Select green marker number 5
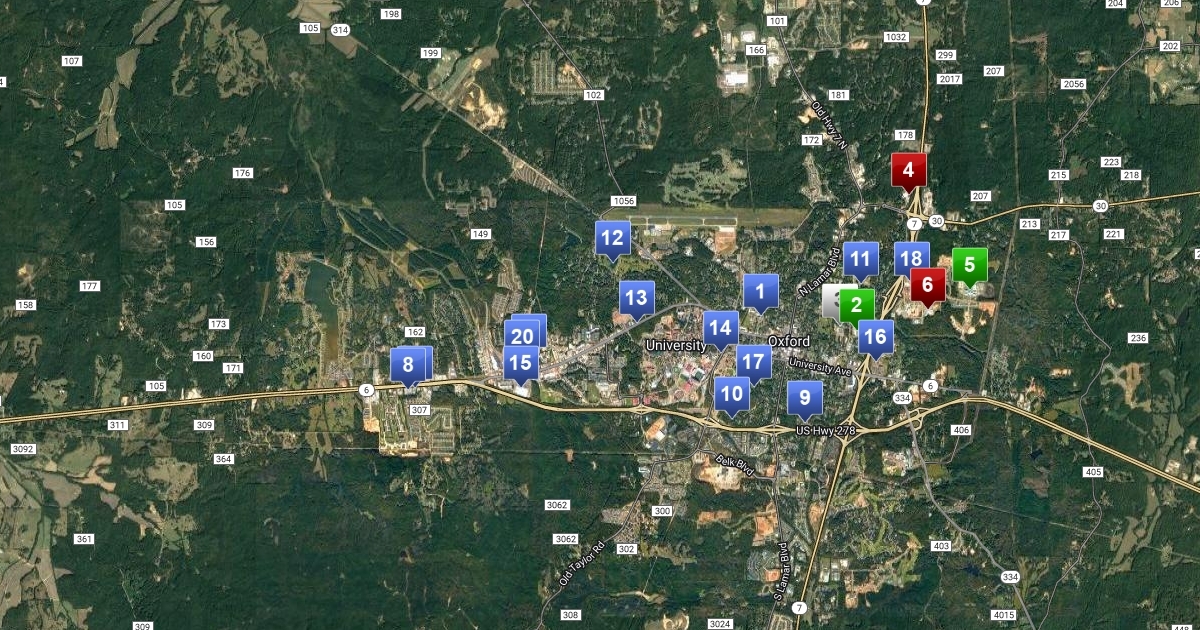This screenshot has height=630, width=1200. coord(969,265)
